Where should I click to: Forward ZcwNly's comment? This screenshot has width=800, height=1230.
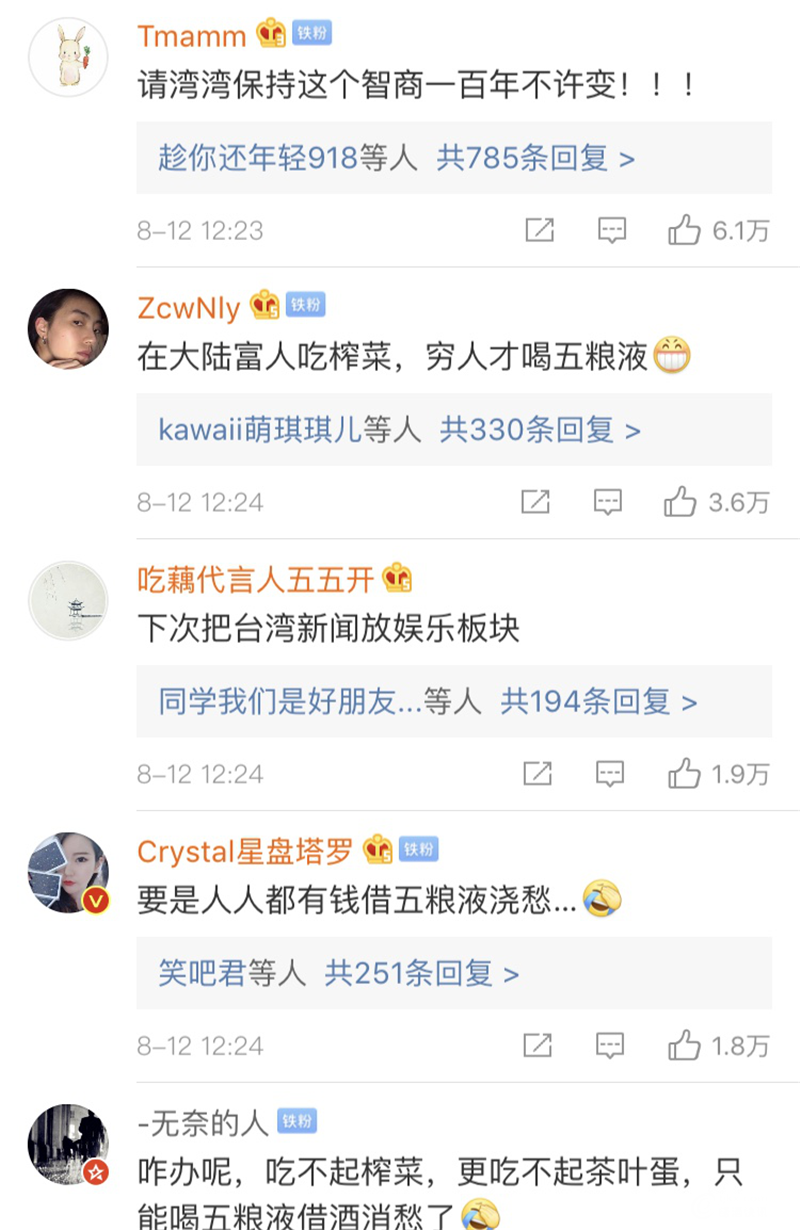pos(536,502)
